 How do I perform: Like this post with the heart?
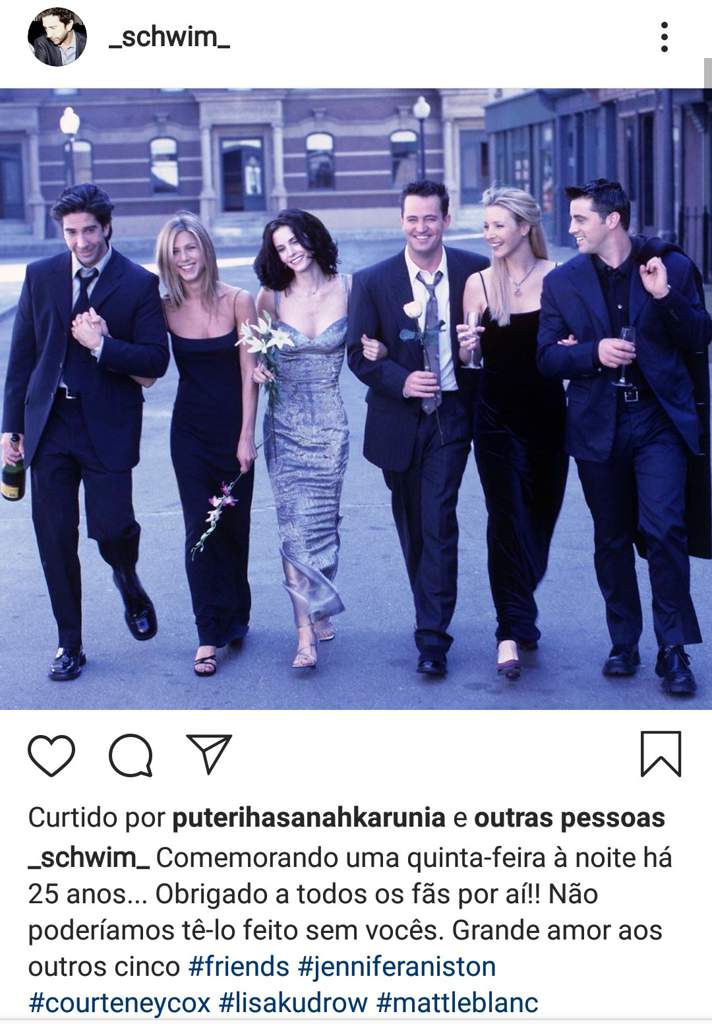point(51,755)
